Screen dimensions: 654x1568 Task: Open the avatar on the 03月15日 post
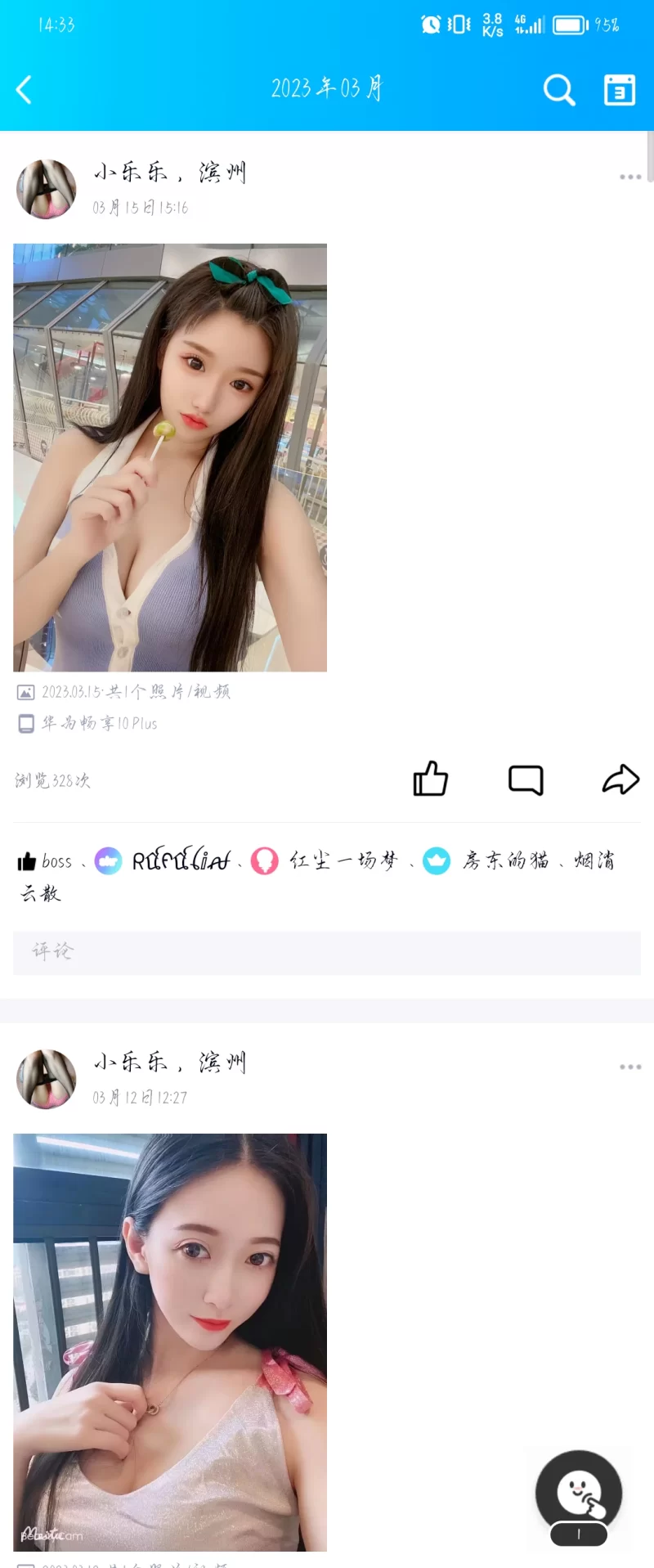(x=47, y=189)
